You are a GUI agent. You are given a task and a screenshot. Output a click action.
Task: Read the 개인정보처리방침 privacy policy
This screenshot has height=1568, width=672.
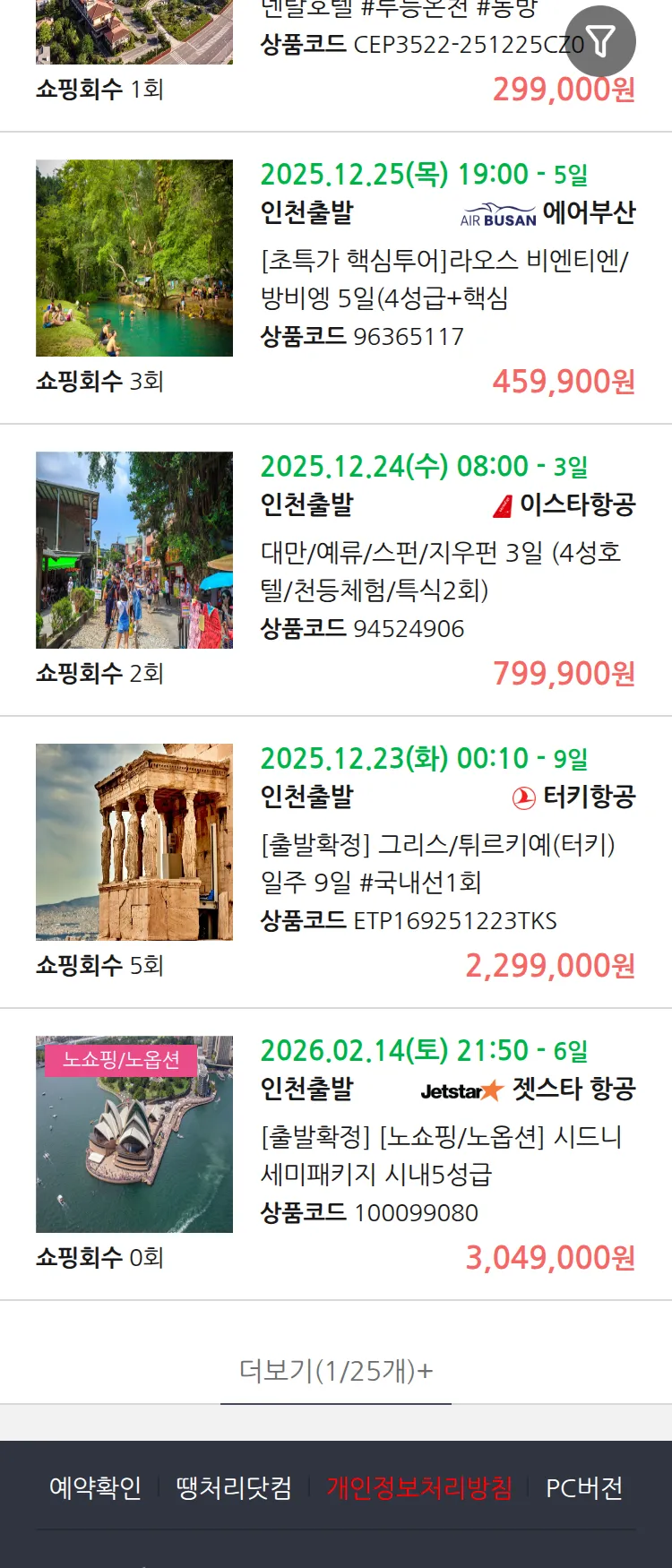click(419, 1488)
